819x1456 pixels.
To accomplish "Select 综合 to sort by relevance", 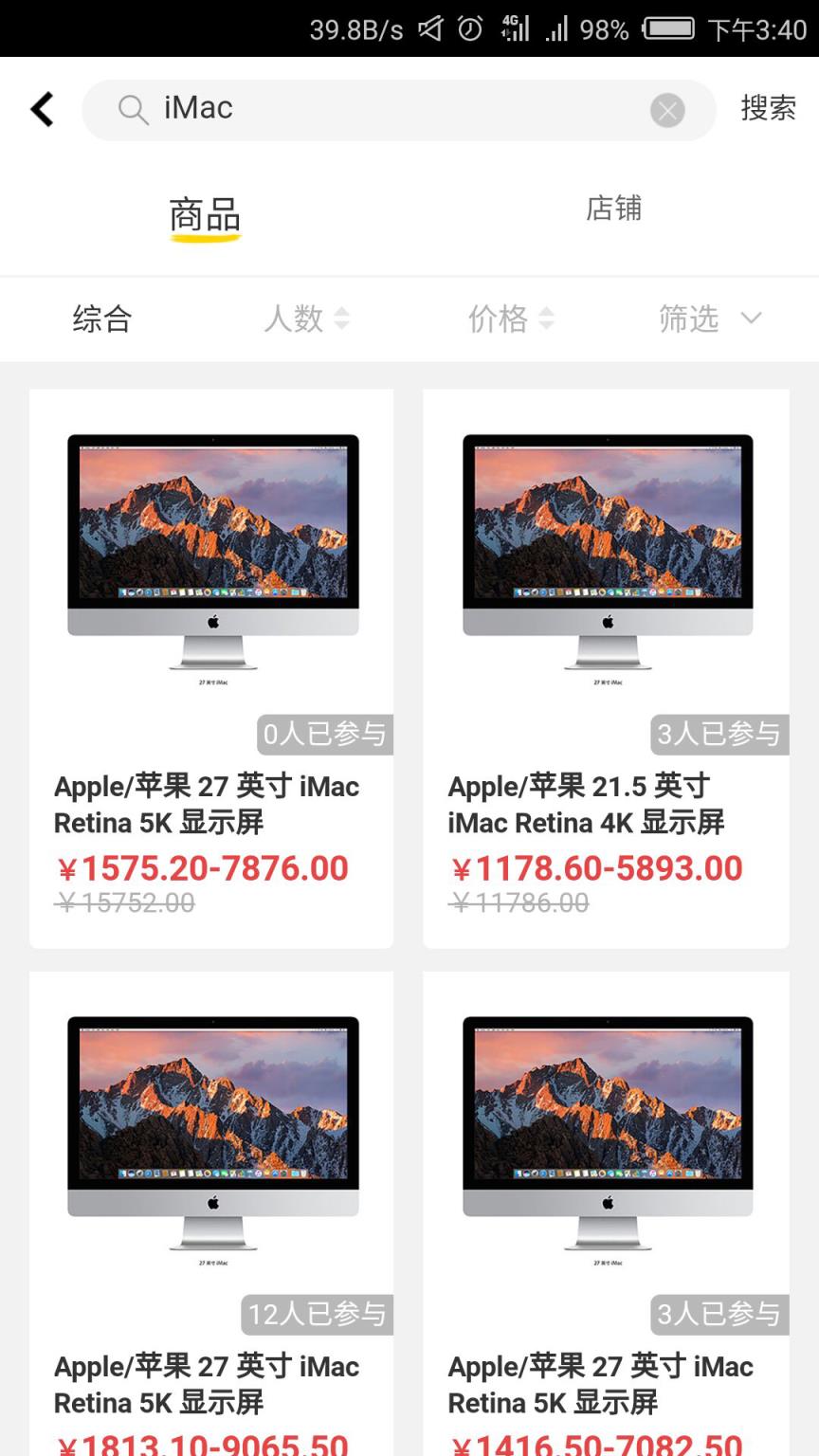I will click(102, 318).
